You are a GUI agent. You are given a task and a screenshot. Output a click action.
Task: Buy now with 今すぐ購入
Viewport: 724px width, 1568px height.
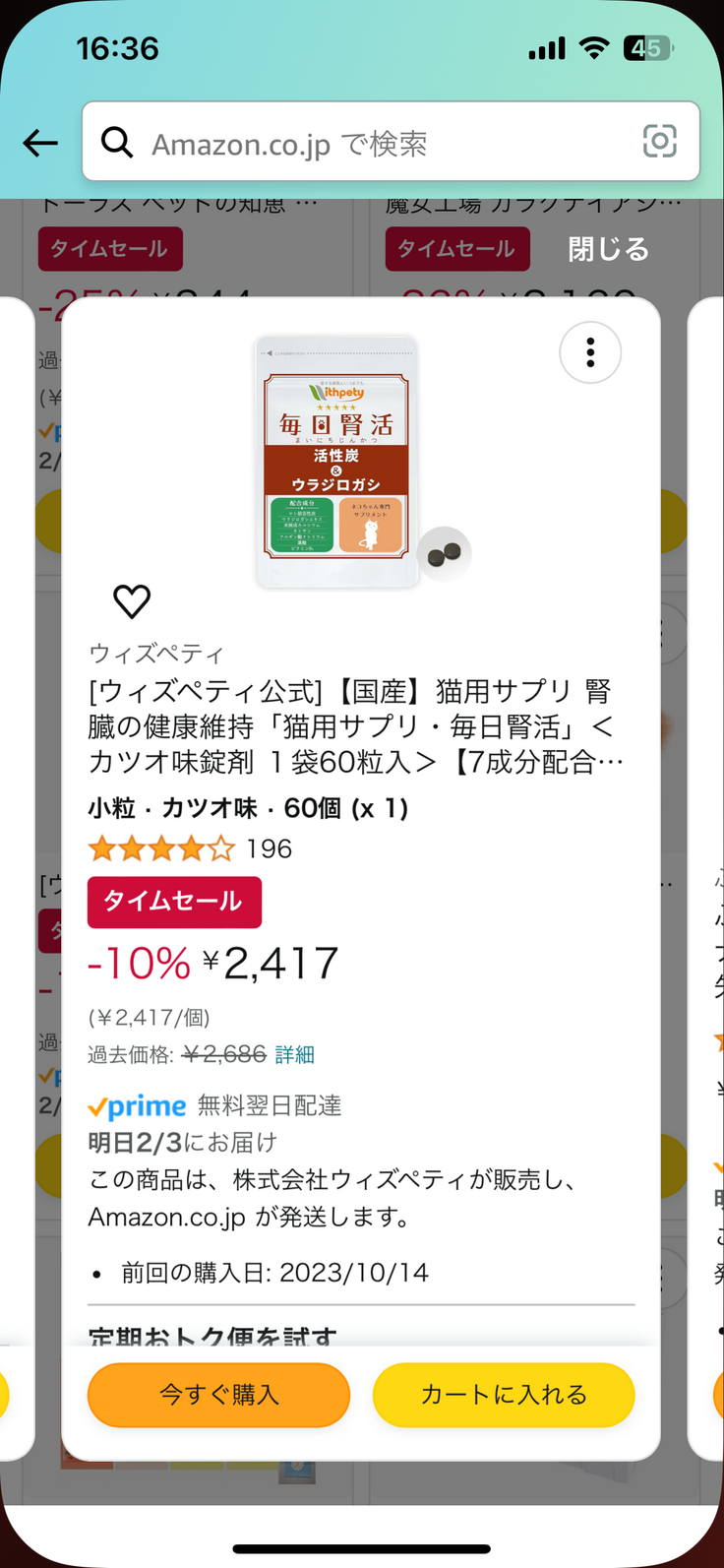(218, 1395)
